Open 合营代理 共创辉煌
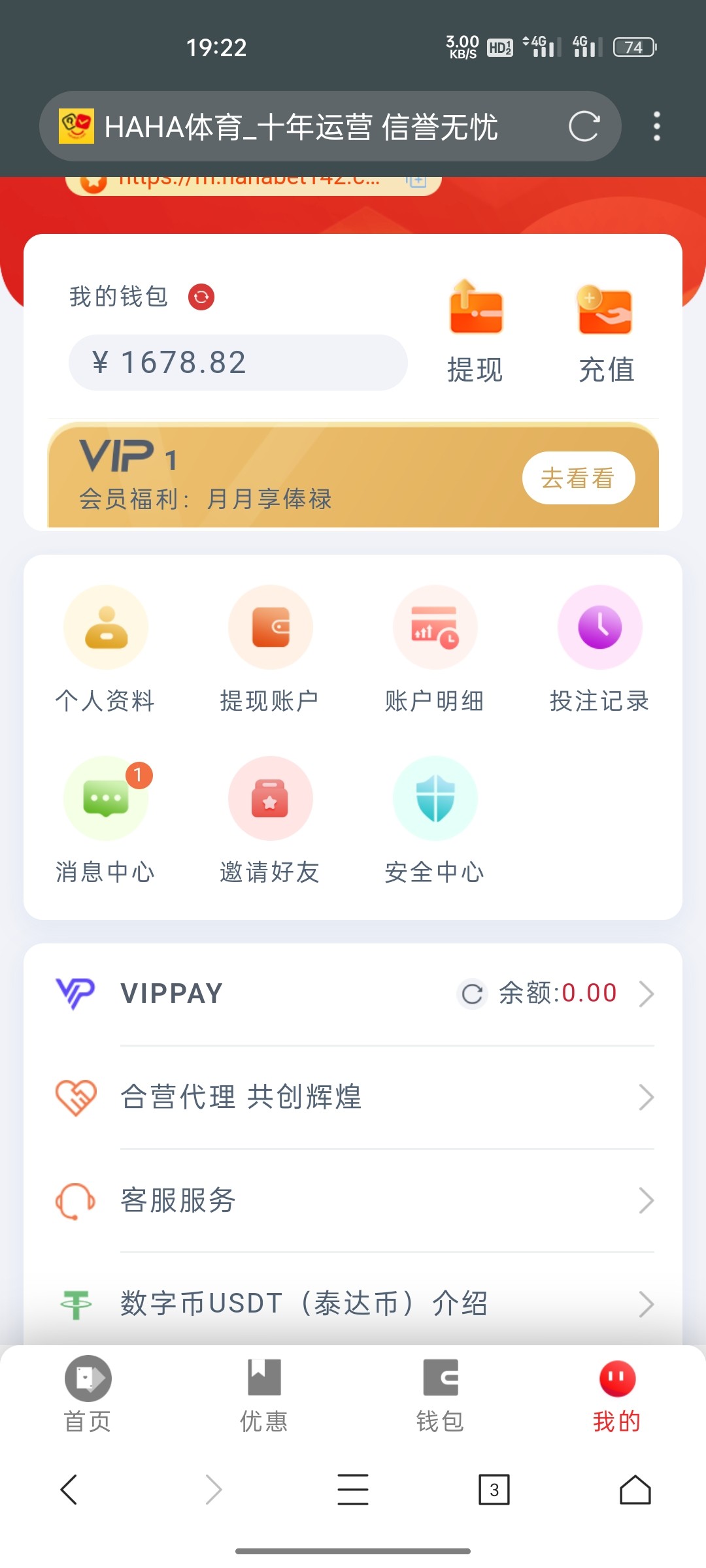The image size is (706, 1568). (x=353, y=1097)
